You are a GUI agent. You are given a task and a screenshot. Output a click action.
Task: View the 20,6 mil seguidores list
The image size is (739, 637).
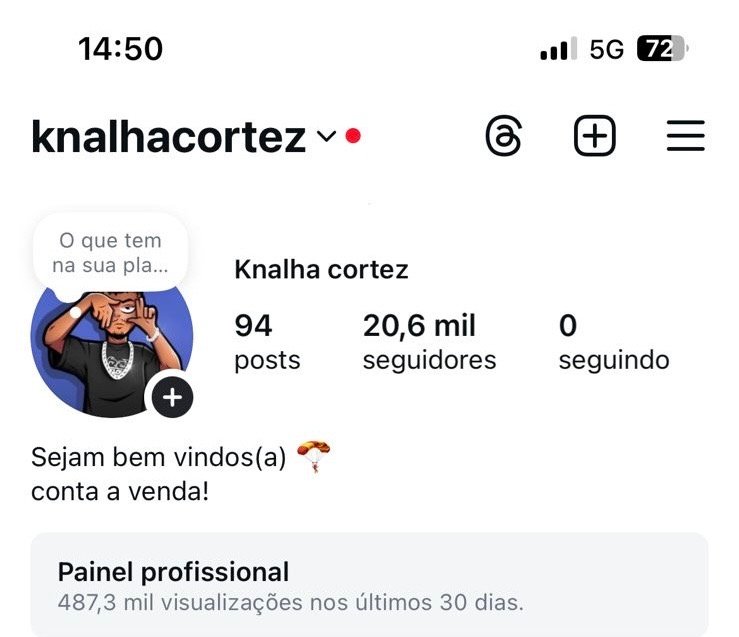point(429,341)
